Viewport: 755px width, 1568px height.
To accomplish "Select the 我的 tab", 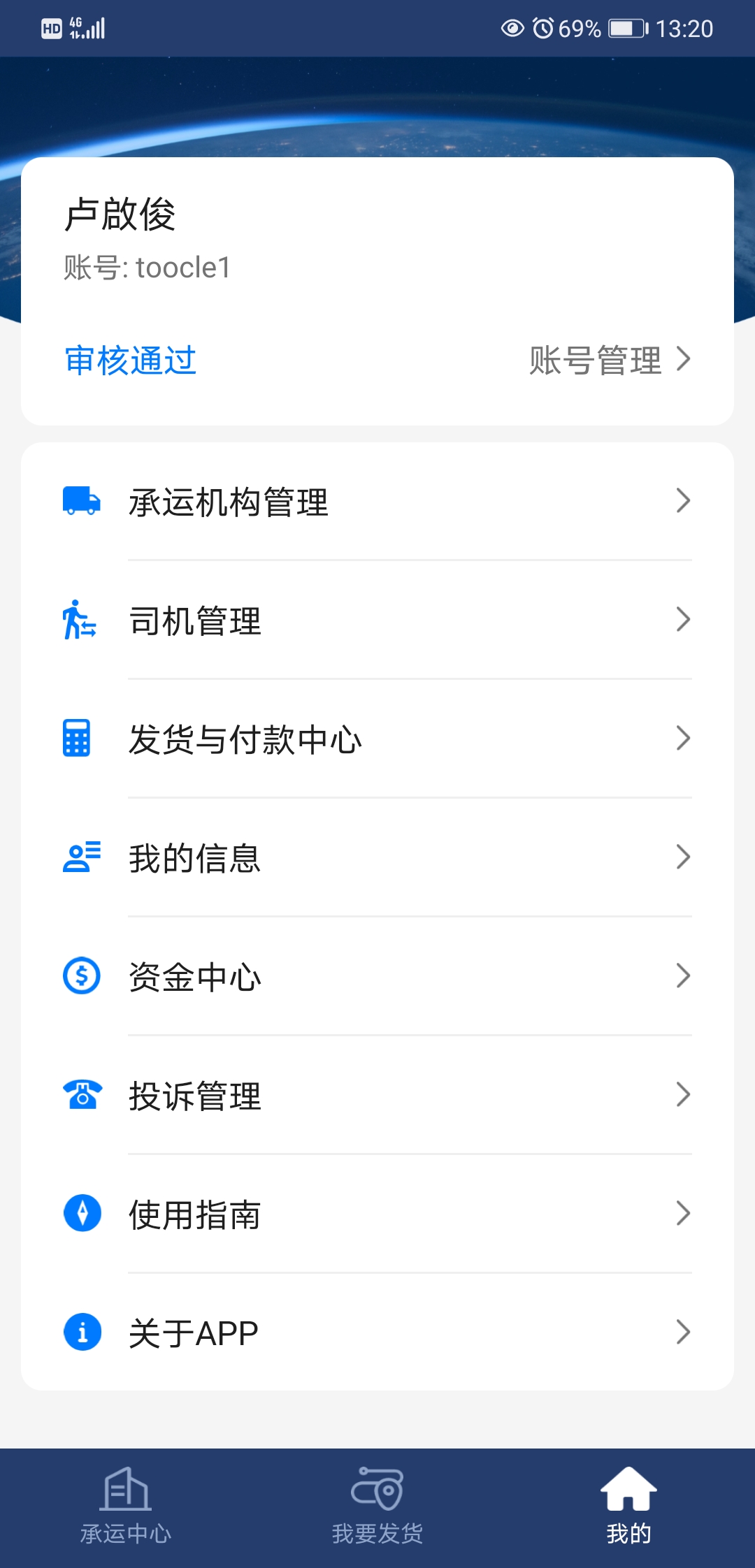I will click(628, 1507).
